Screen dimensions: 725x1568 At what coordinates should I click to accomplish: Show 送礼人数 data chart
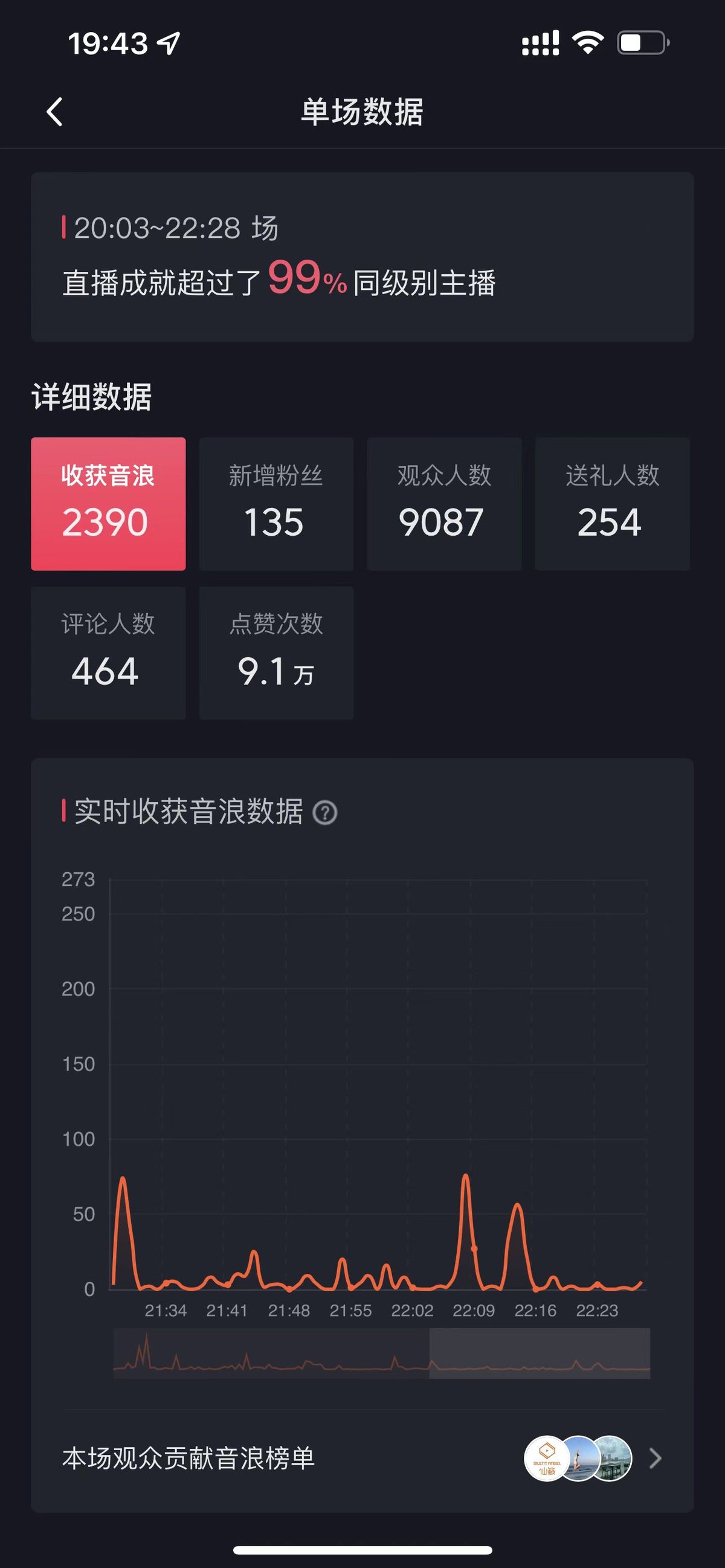pos(612,503)
